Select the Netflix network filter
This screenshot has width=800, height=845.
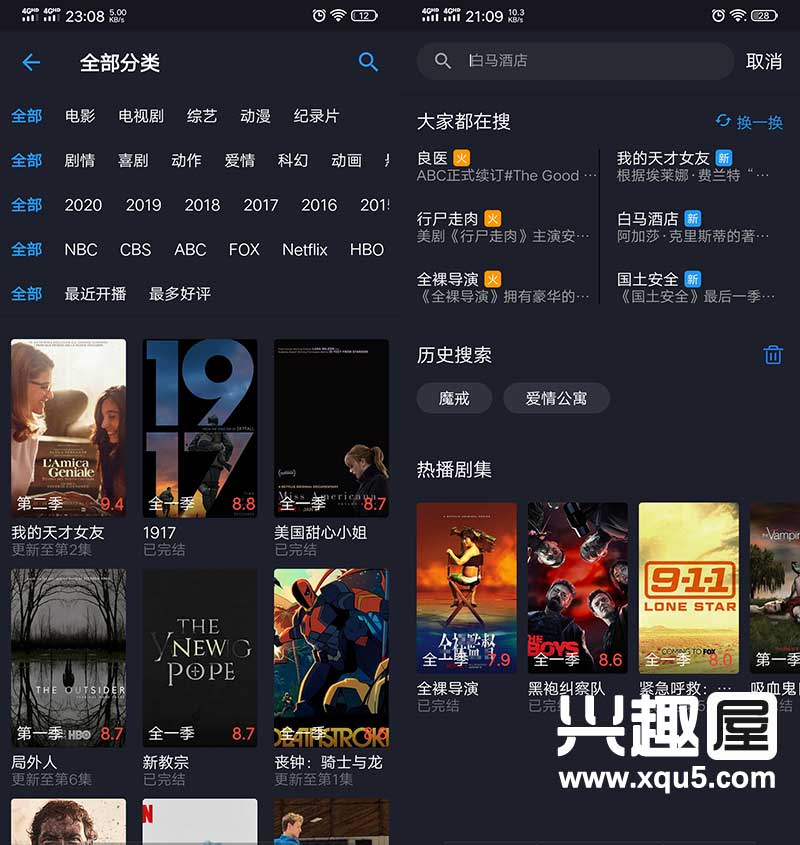(304, 249)
